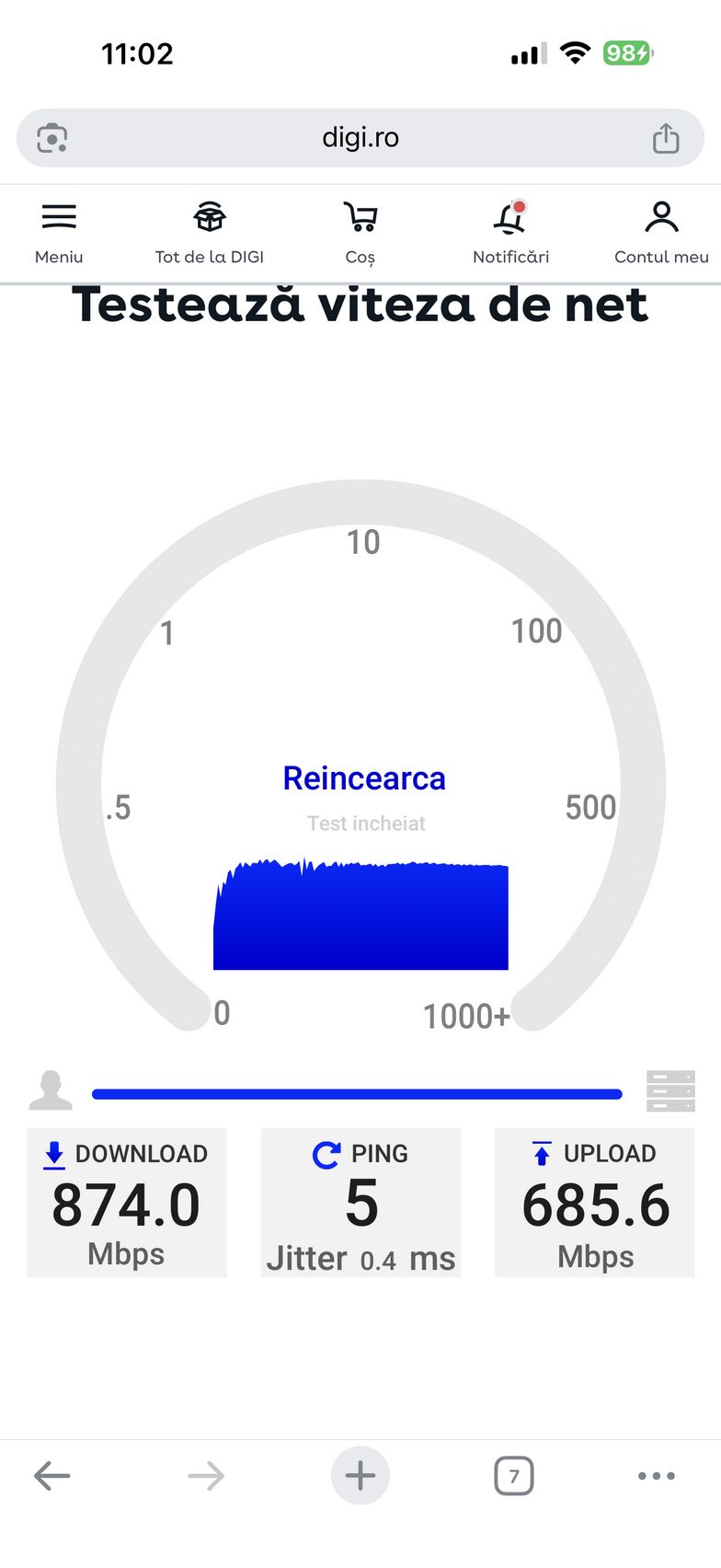Show the open tabs switcher
This screenshot has width=721, height=1568.
pyautogui.click(x=514, y=1476)
